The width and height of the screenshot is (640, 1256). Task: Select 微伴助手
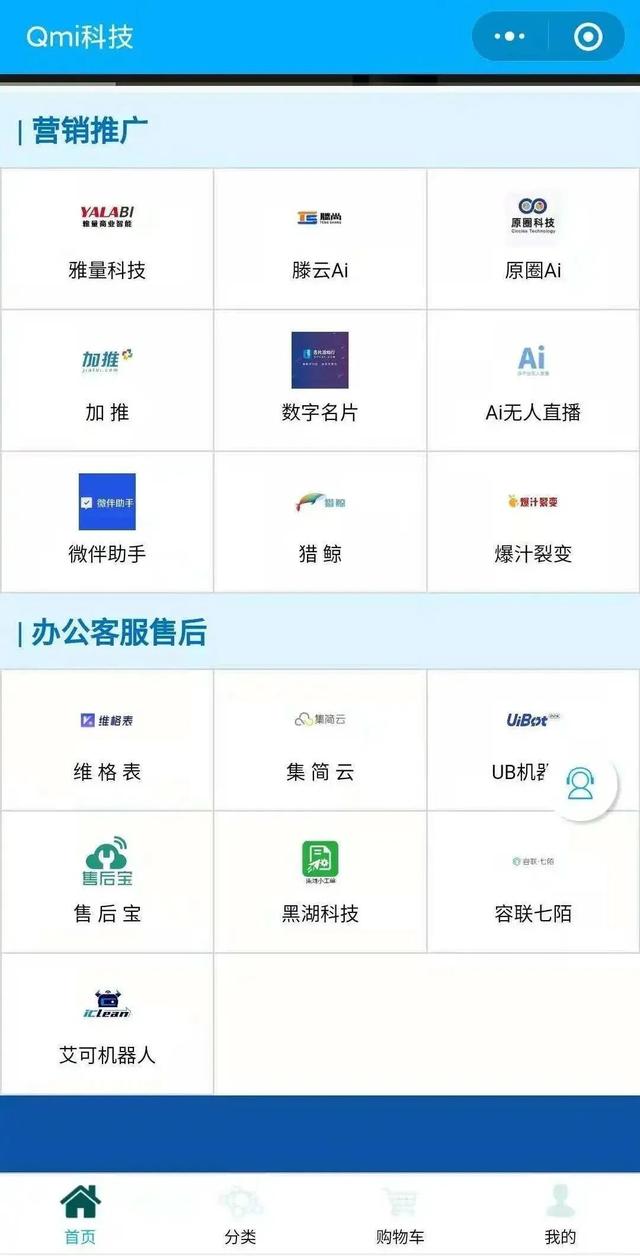pyautogui.click(x=107, y=522)
